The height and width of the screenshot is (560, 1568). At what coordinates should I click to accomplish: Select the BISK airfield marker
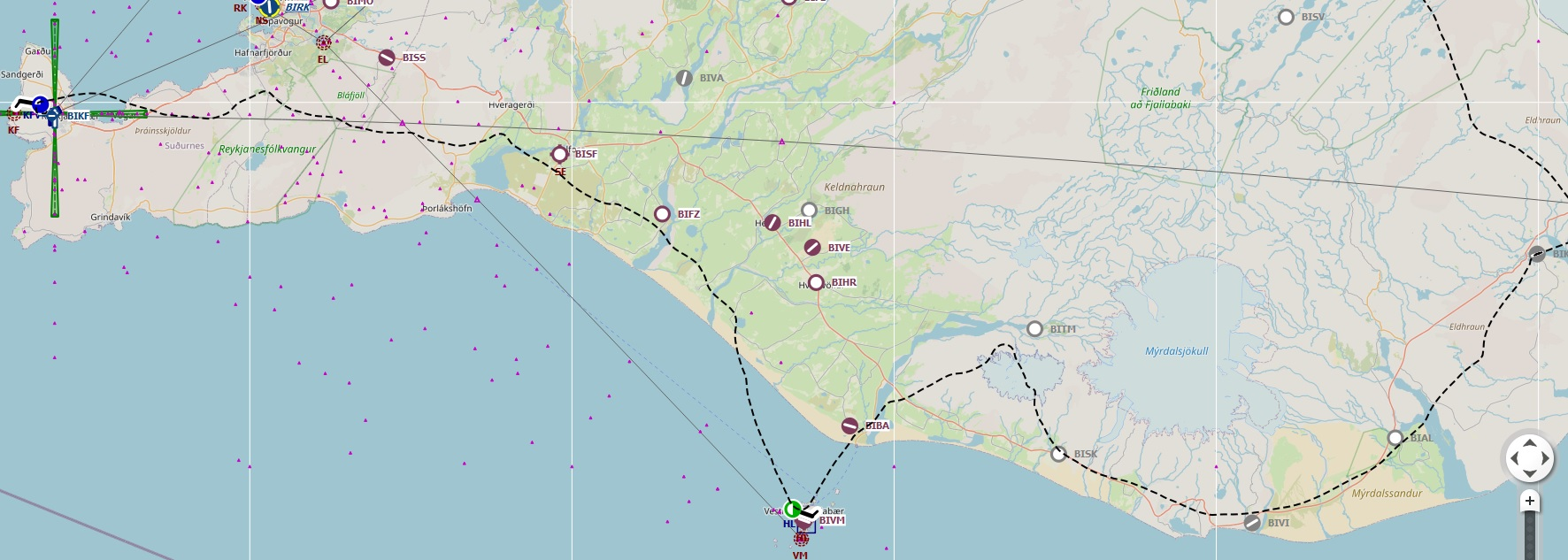pyautogui.click(x=1058, y=454)
